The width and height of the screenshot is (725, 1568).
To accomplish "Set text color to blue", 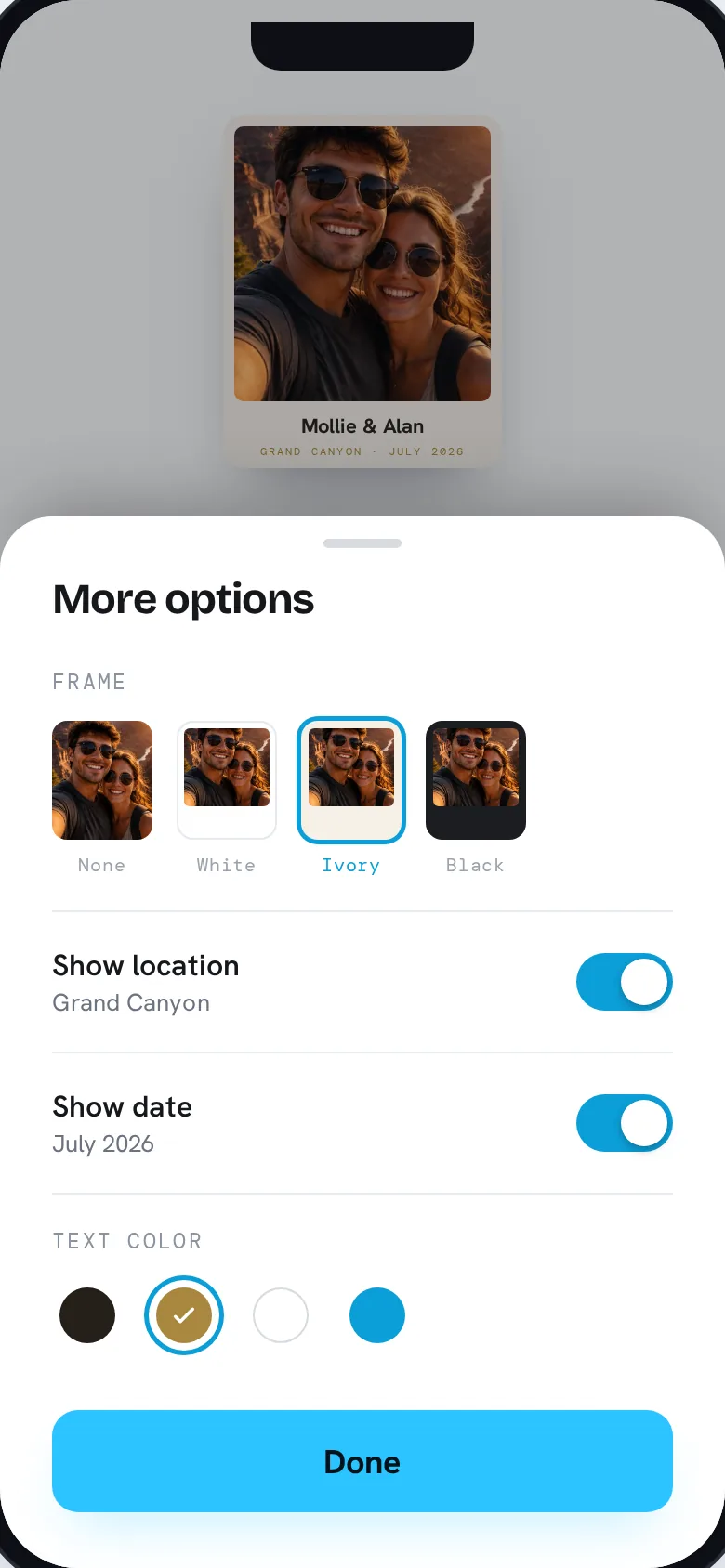I will click(377, 1315).
